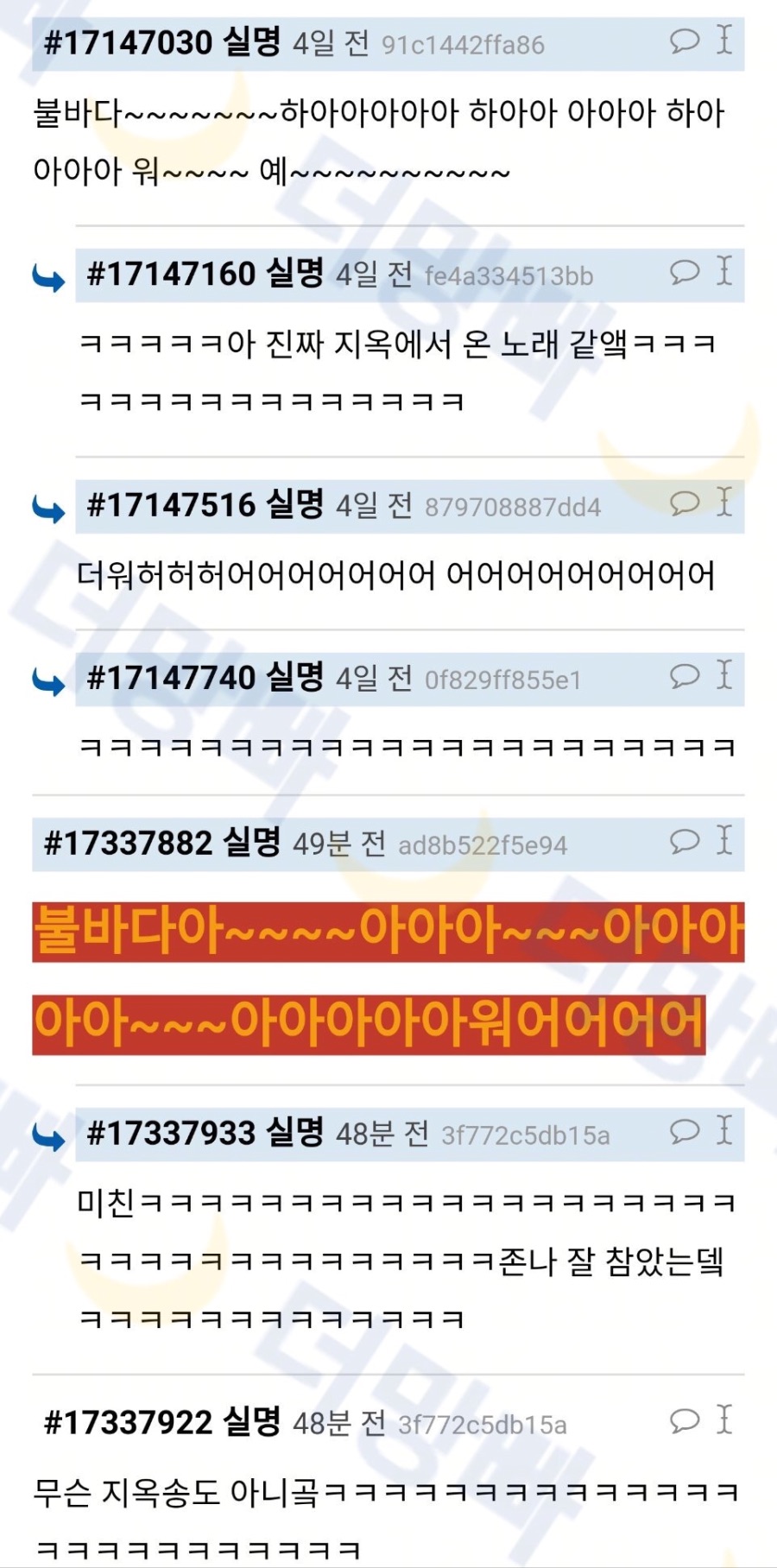
Task: Click the I-beam icon next to comment #17337933
Action: point(726,1133)
